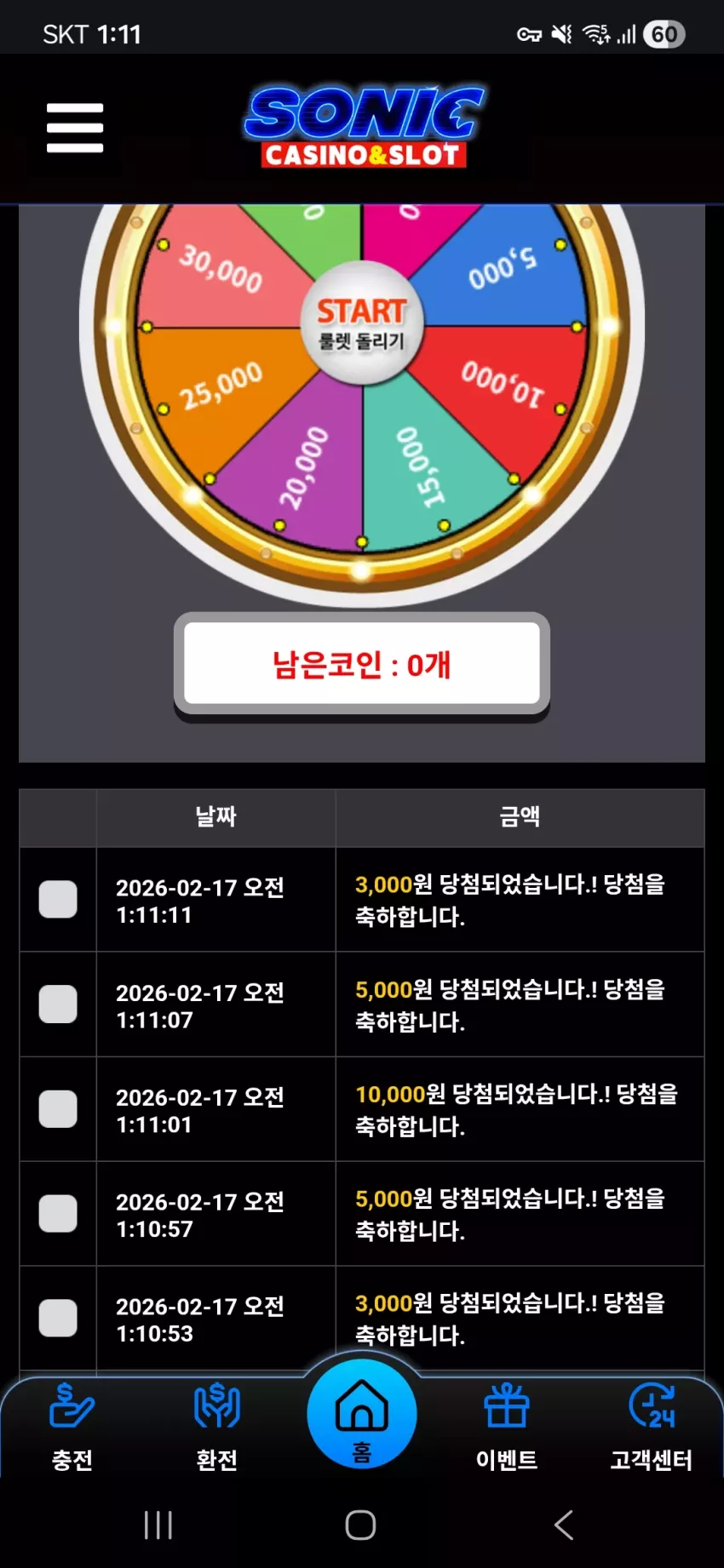Open the hamburger menu
This screenshot has height=1568, width=724.
coord(75,128)
